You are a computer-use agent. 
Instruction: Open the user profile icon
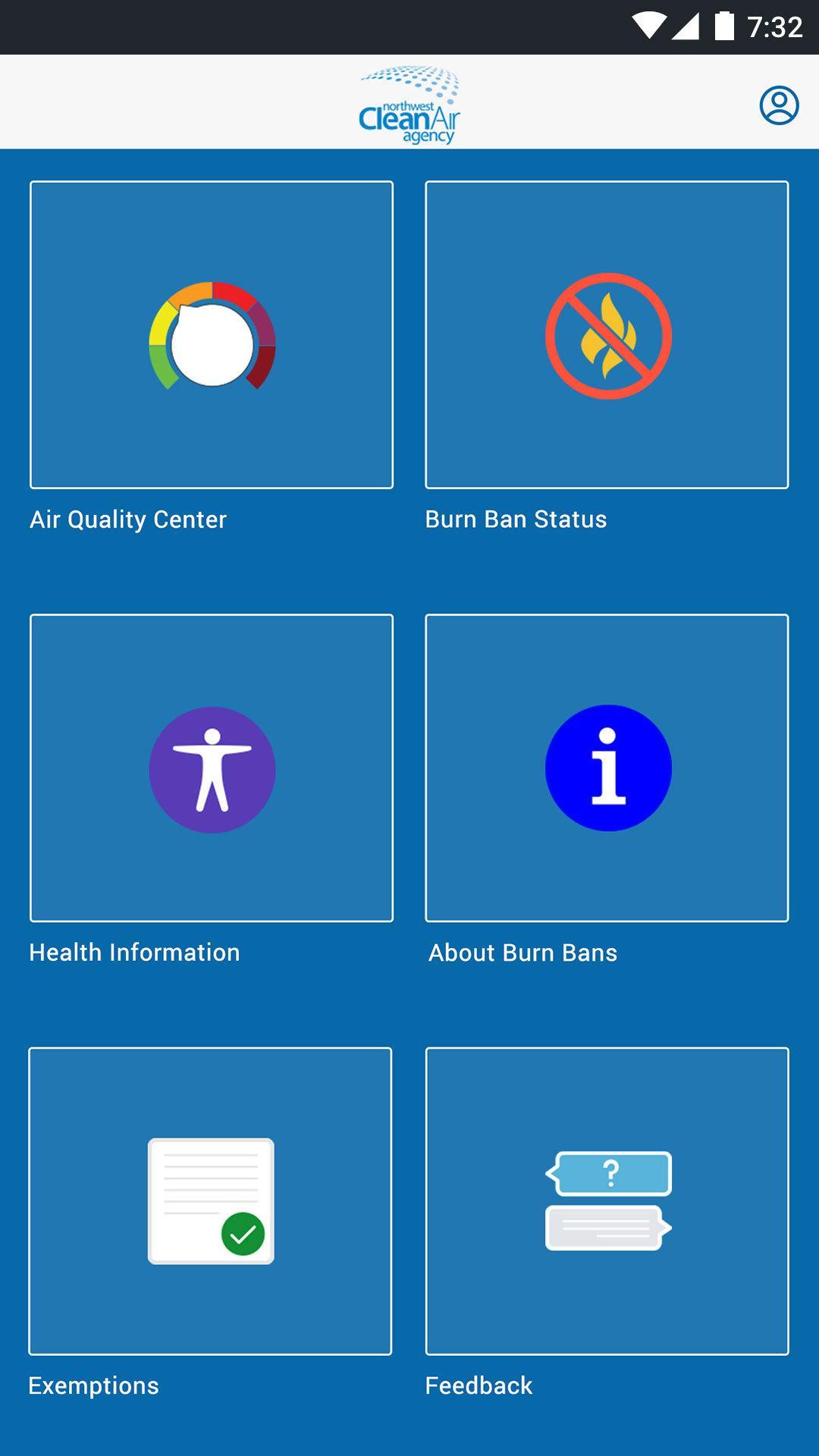coord(777,106)
